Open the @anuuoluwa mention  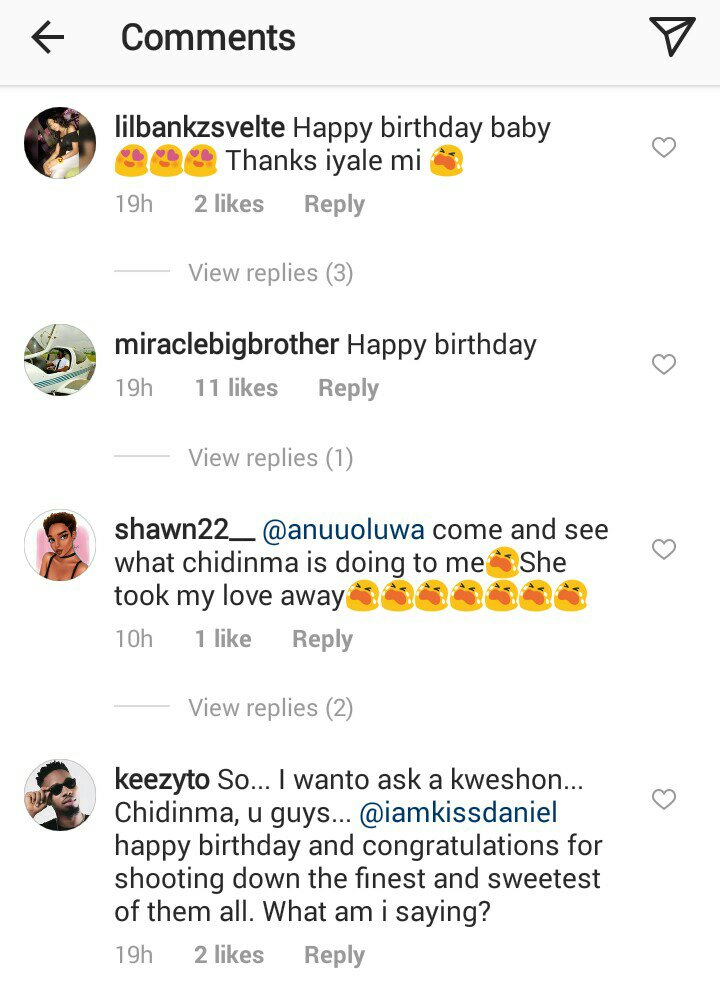point(343,530)
